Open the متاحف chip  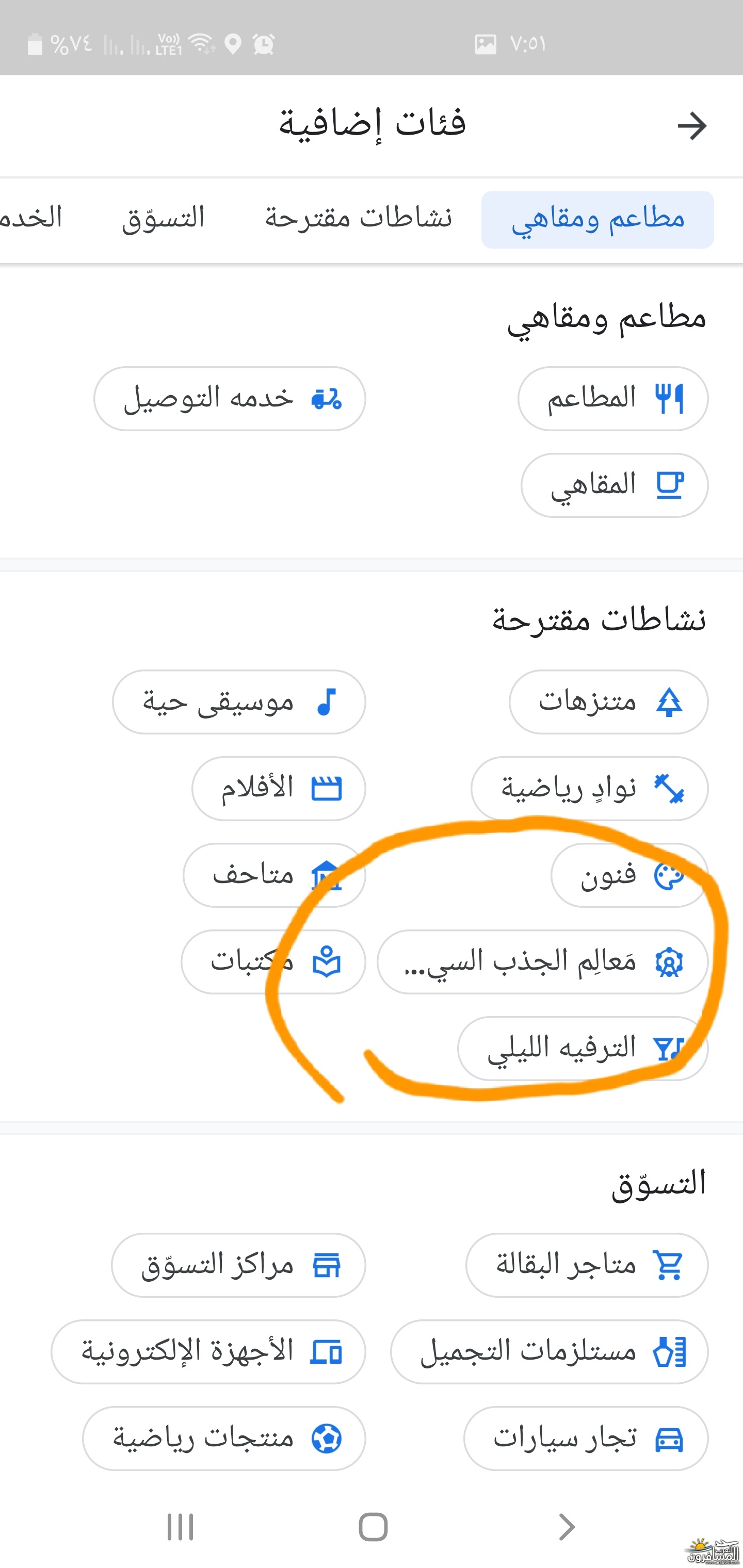tap(274, 875)
